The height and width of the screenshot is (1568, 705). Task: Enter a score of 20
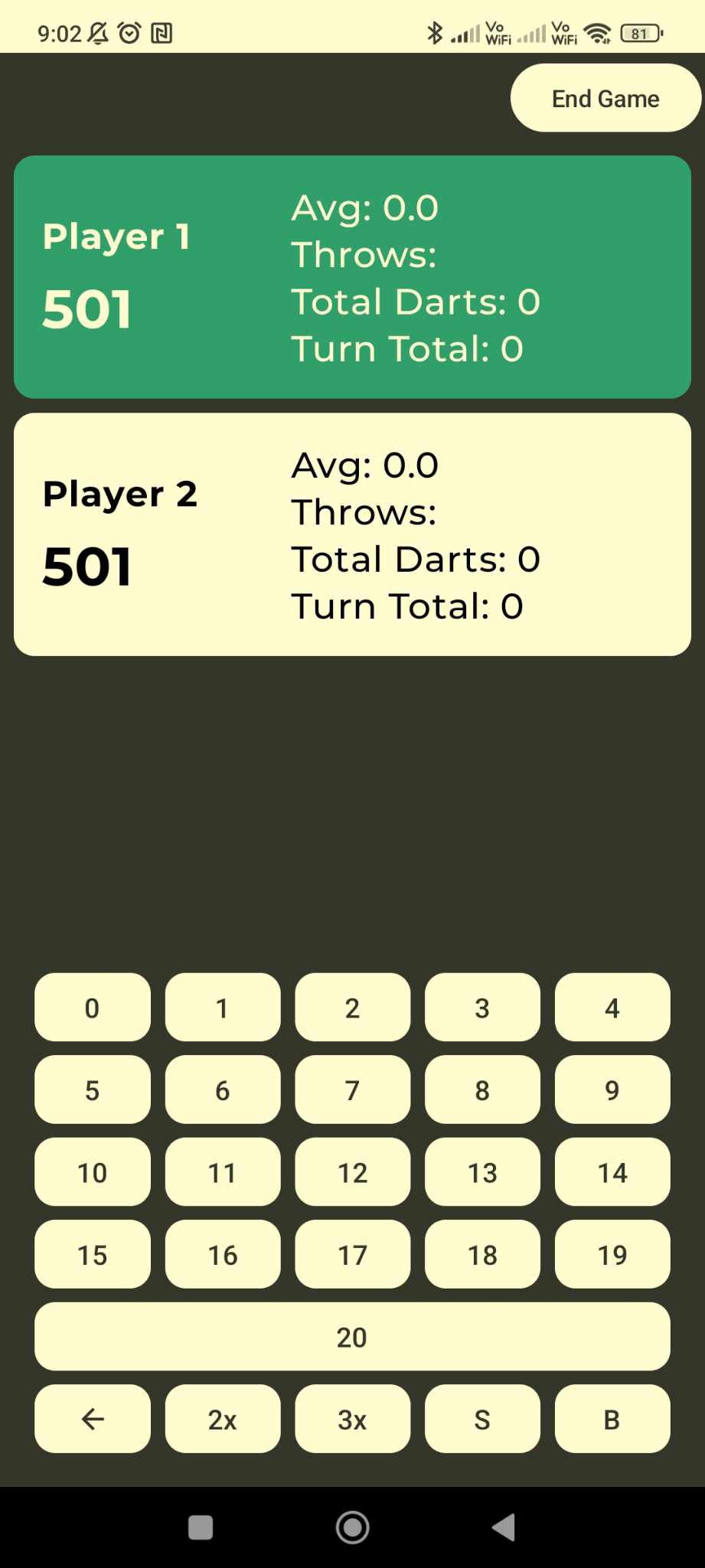tap(352, 1337)
